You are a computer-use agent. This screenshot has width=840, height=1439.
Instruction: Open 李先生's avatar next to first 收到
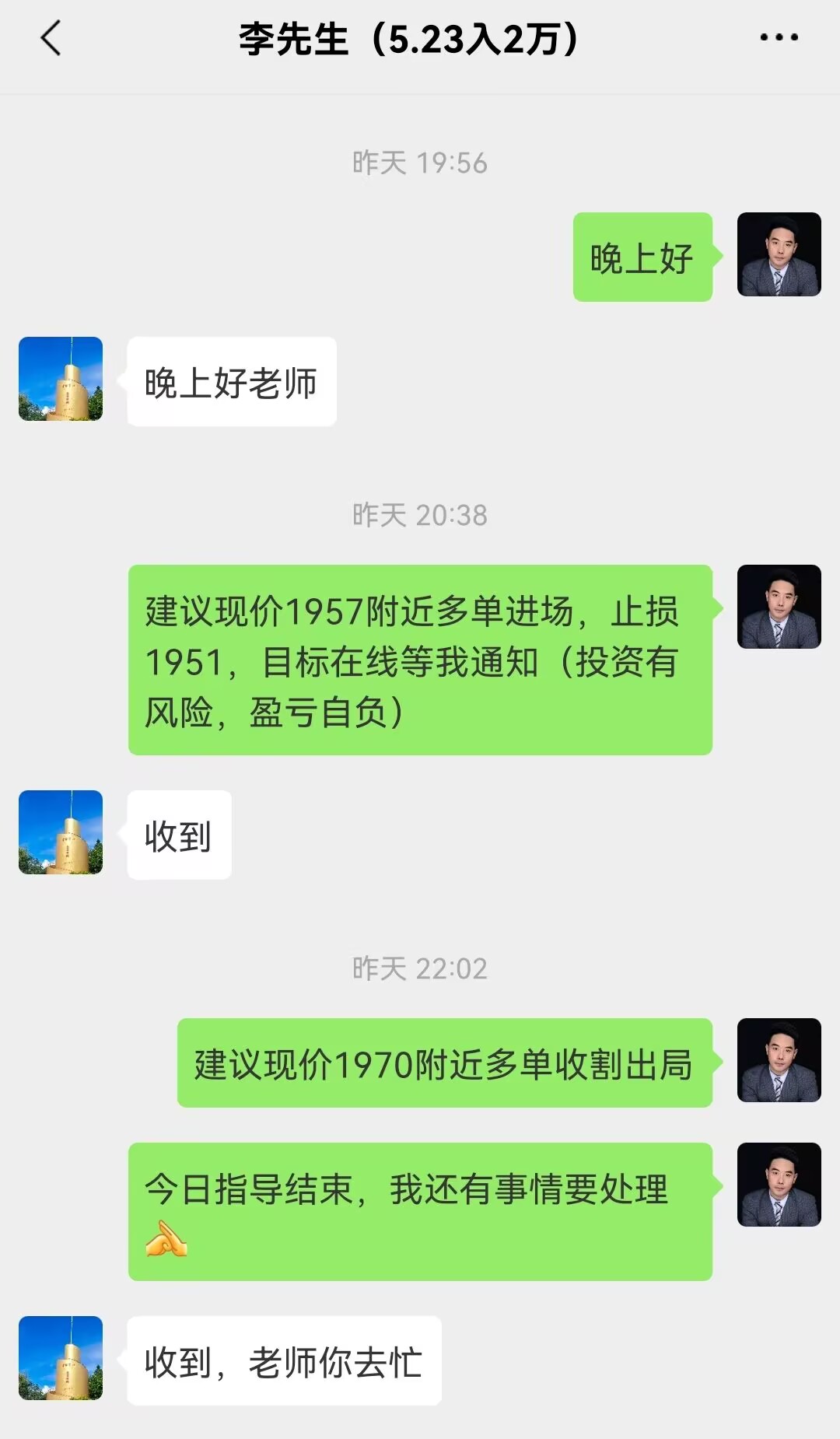click(61, 832)
